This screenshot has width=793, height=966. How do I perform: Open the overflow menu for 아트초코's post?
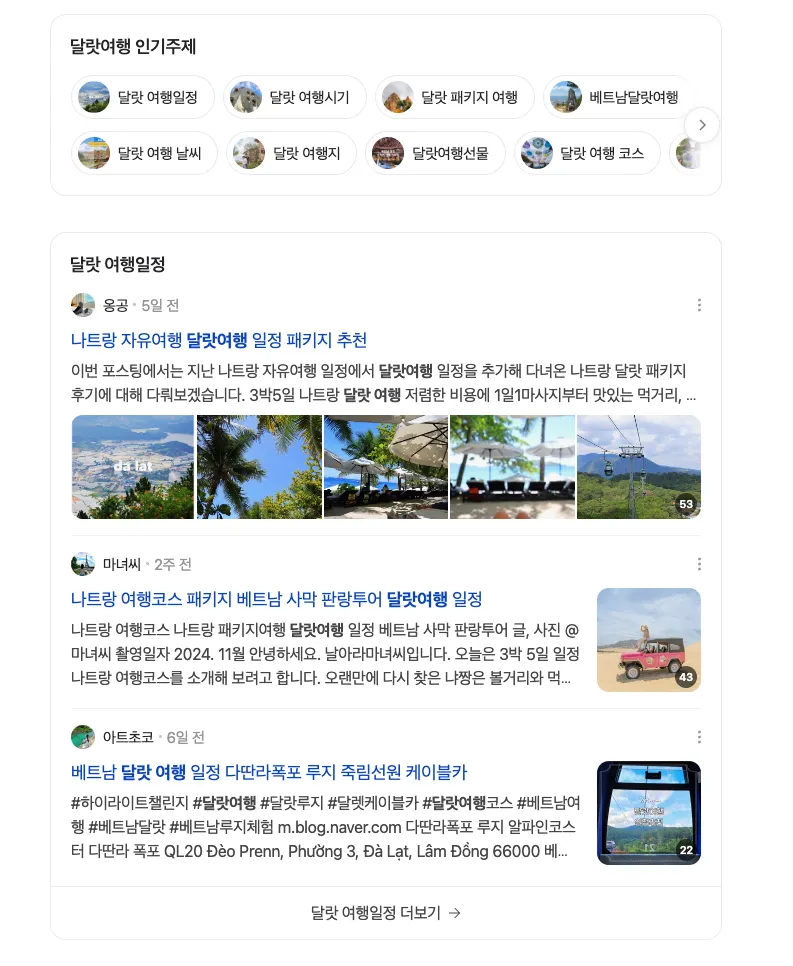coord(699,737)
